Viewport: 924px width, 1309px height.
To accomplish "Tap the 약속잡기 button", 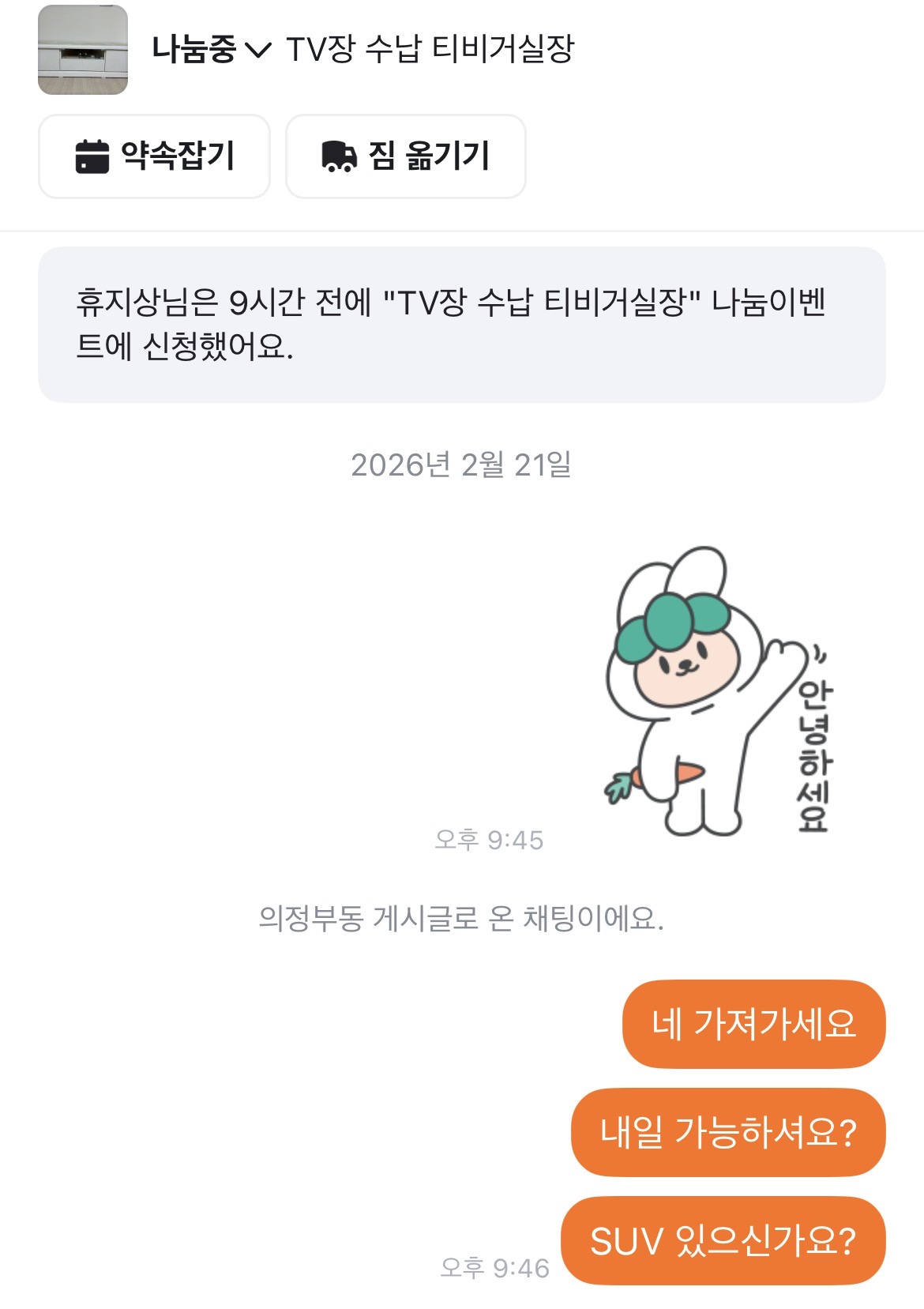I will (x=154, y=156).
